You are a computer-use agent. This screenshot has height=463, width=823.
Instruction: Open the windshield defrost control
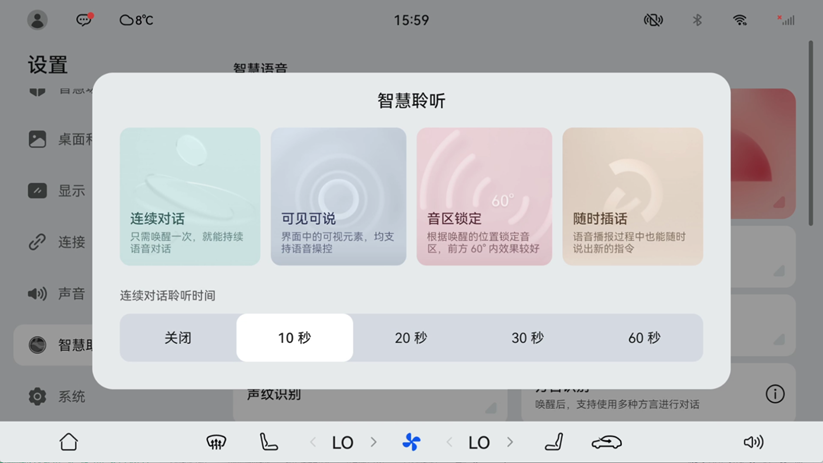(x=216, y=442)
